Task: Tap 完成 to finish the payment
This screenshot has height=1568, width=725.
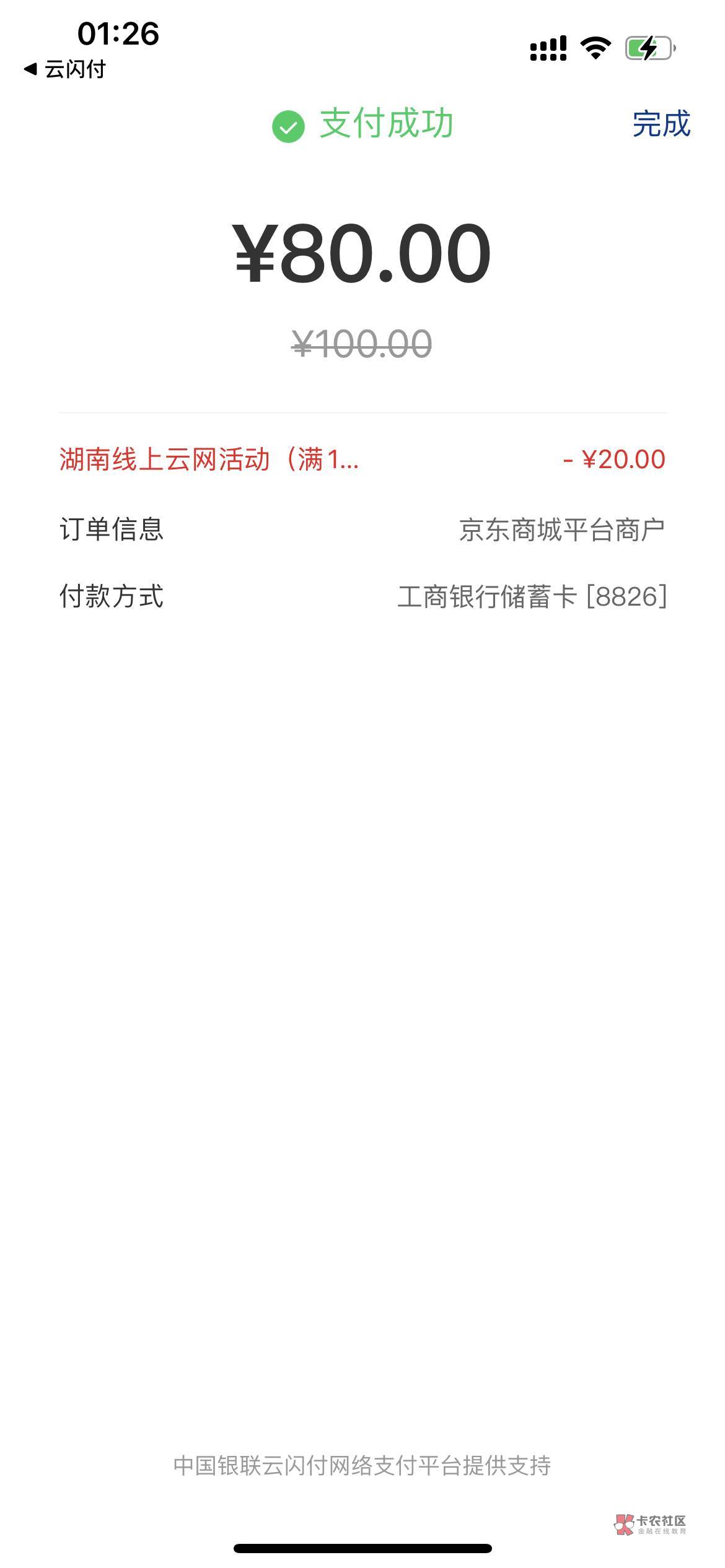Action: [x=661, y=124]
